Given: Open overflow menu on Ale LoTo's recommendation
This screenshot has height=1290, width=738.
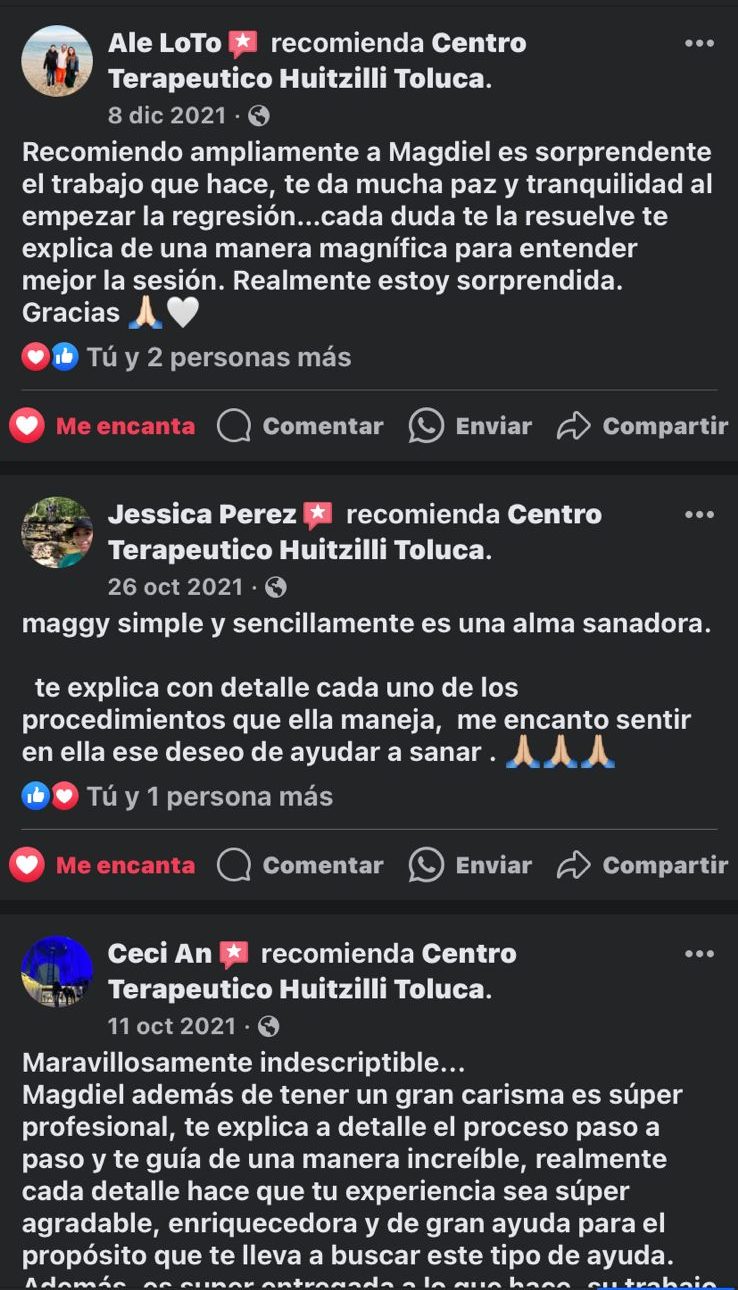Looking at the screenshot, I should [699, 43].
